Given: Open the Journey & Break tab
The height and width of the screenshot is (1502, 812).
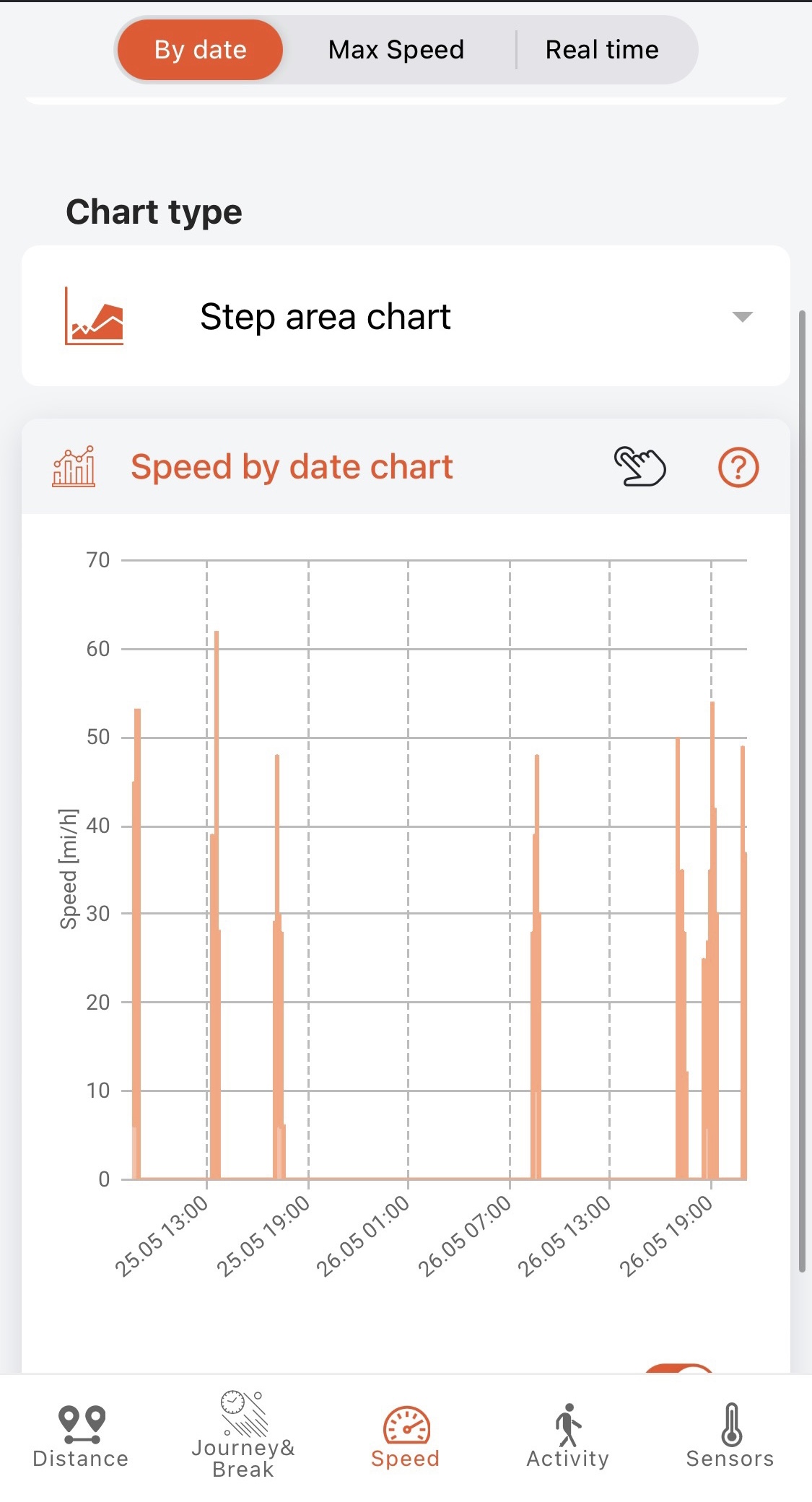Looking at the screenshot, I should pyautogui.click(x=243, y=1435).
